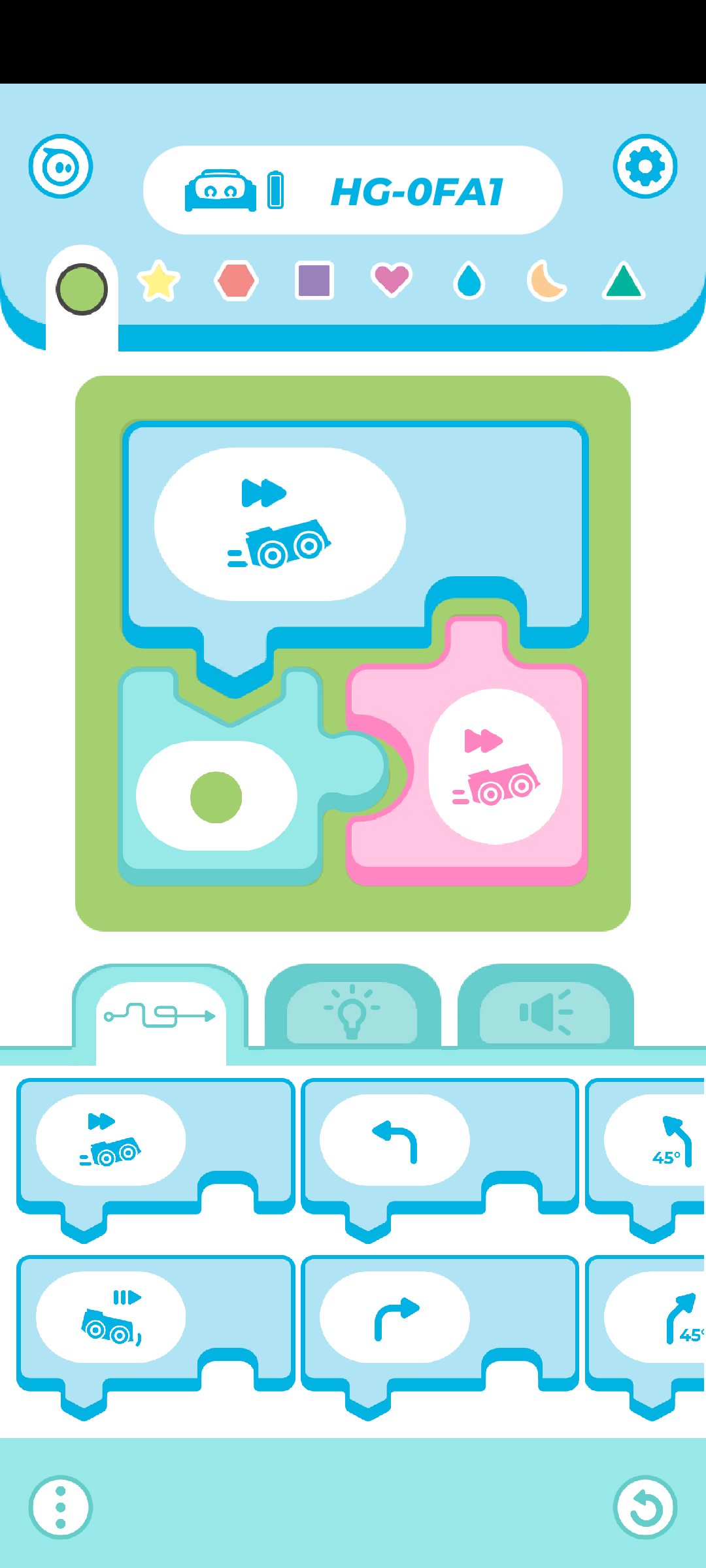This screenshot has height=1568, width=706.
Task: Switch to the pink heart program tab
Action: point(391,280)
